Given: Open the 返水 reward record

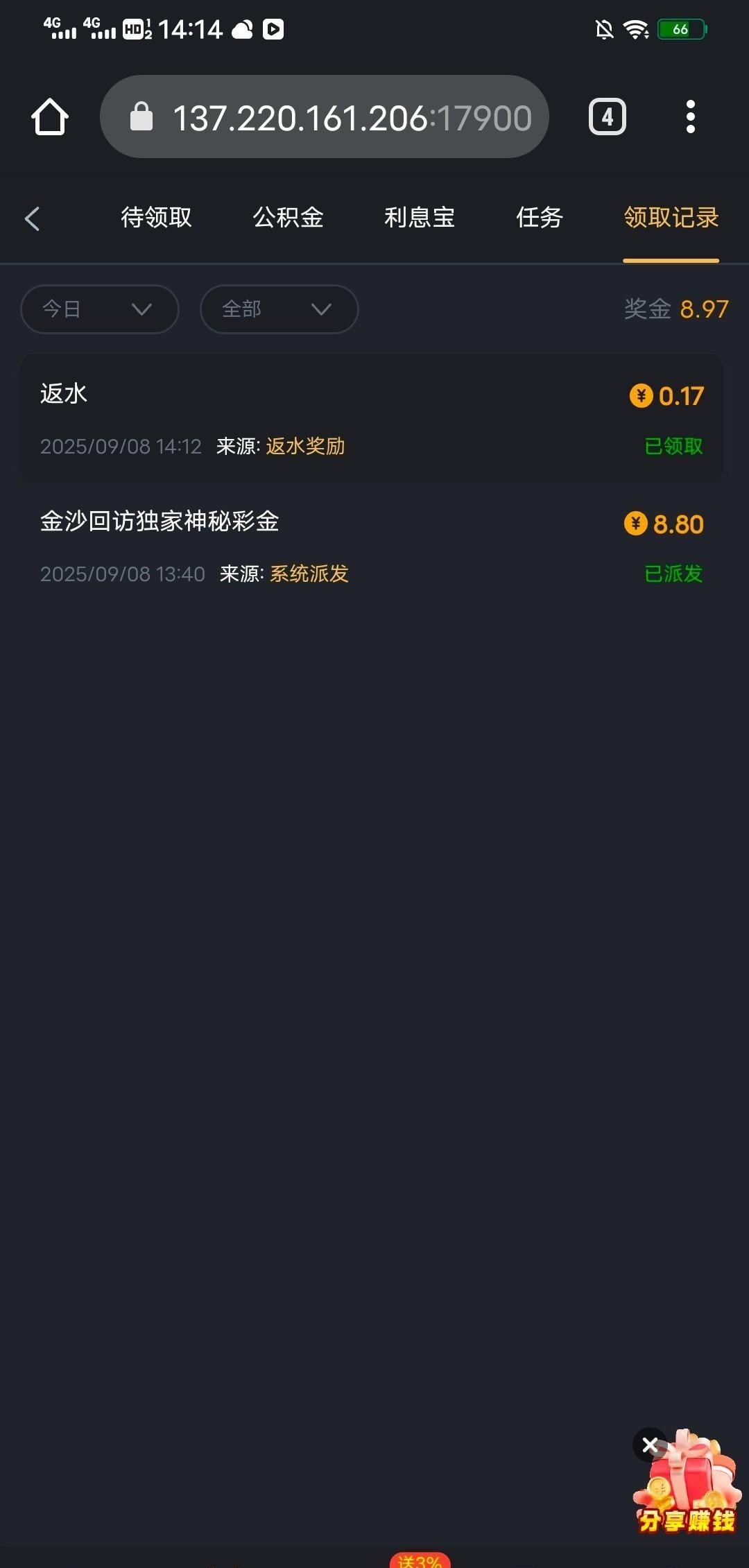Looking at the screenshot, I should [372, 419].
